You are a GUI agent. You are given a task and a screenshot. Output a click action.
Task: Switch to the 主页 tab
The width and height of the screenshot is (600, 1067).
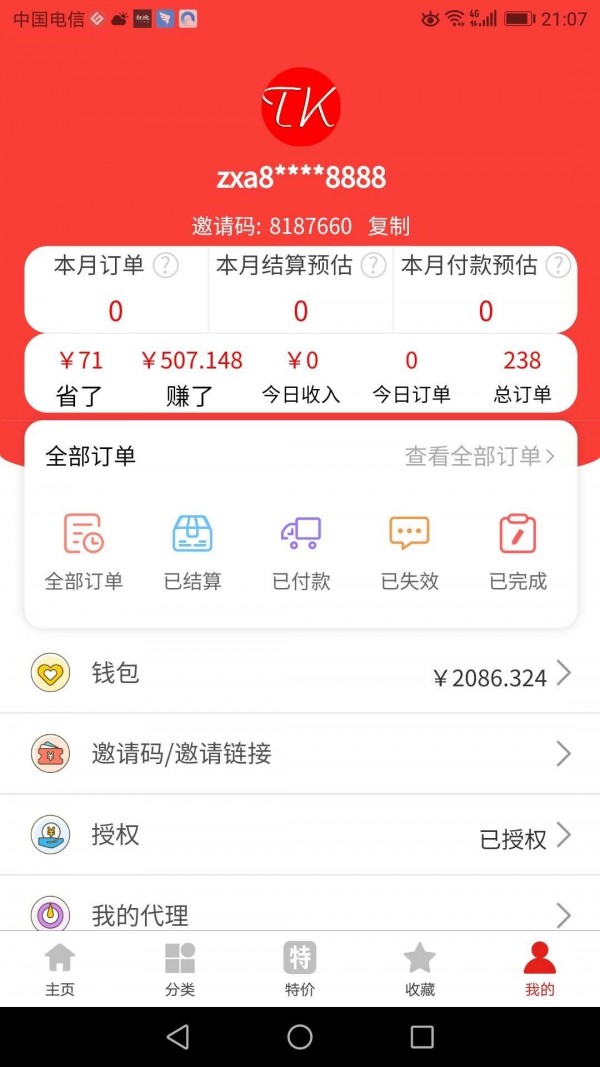(x=60, y=970)
